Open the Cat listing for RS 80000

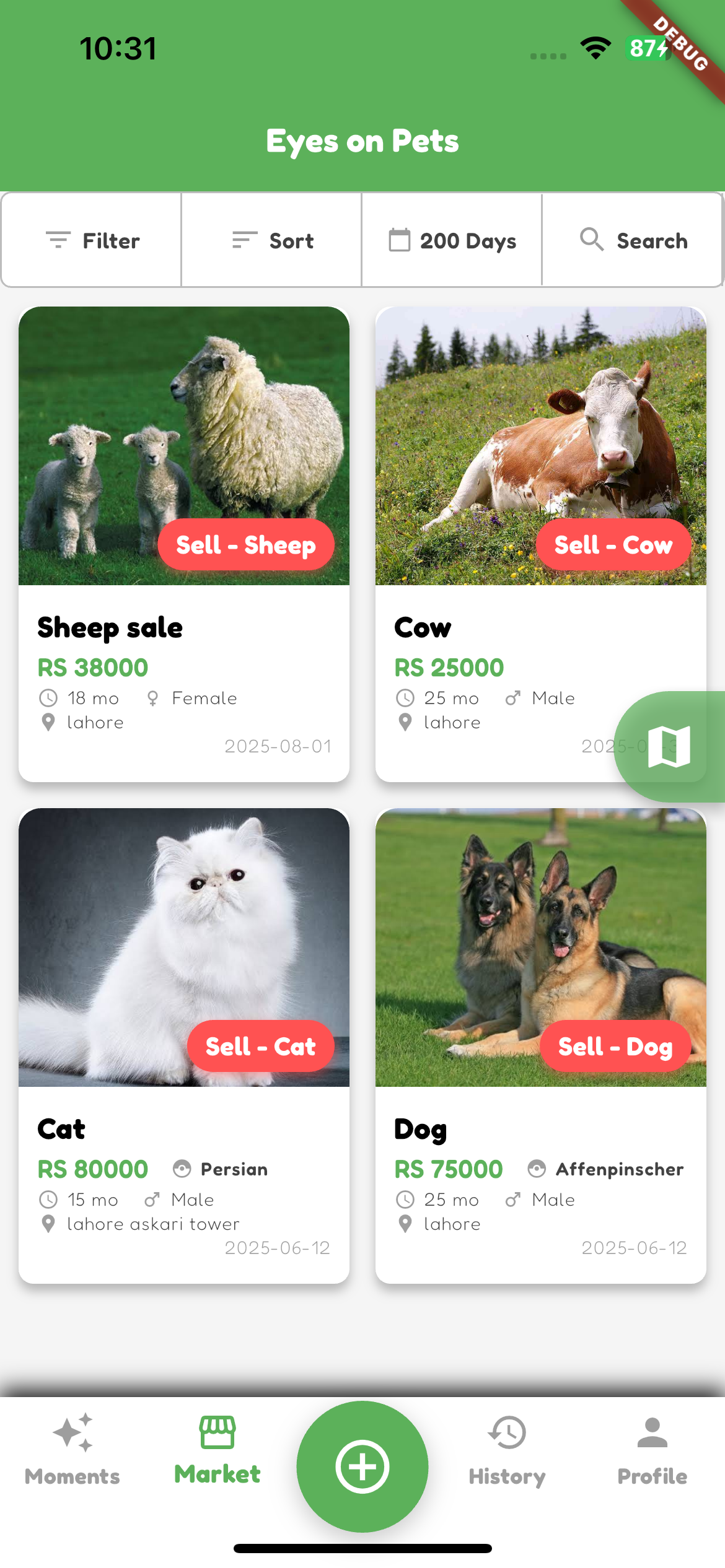184,1045
